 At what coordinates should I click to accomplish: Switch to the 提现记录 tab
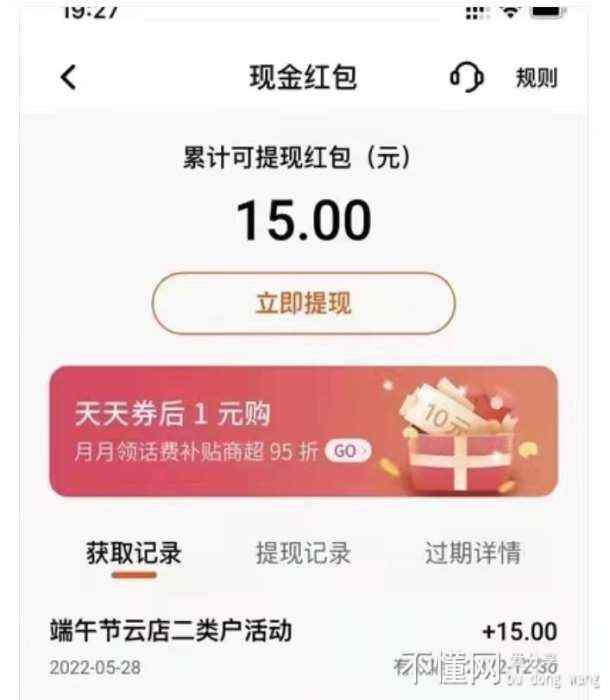tap(303, 553)
